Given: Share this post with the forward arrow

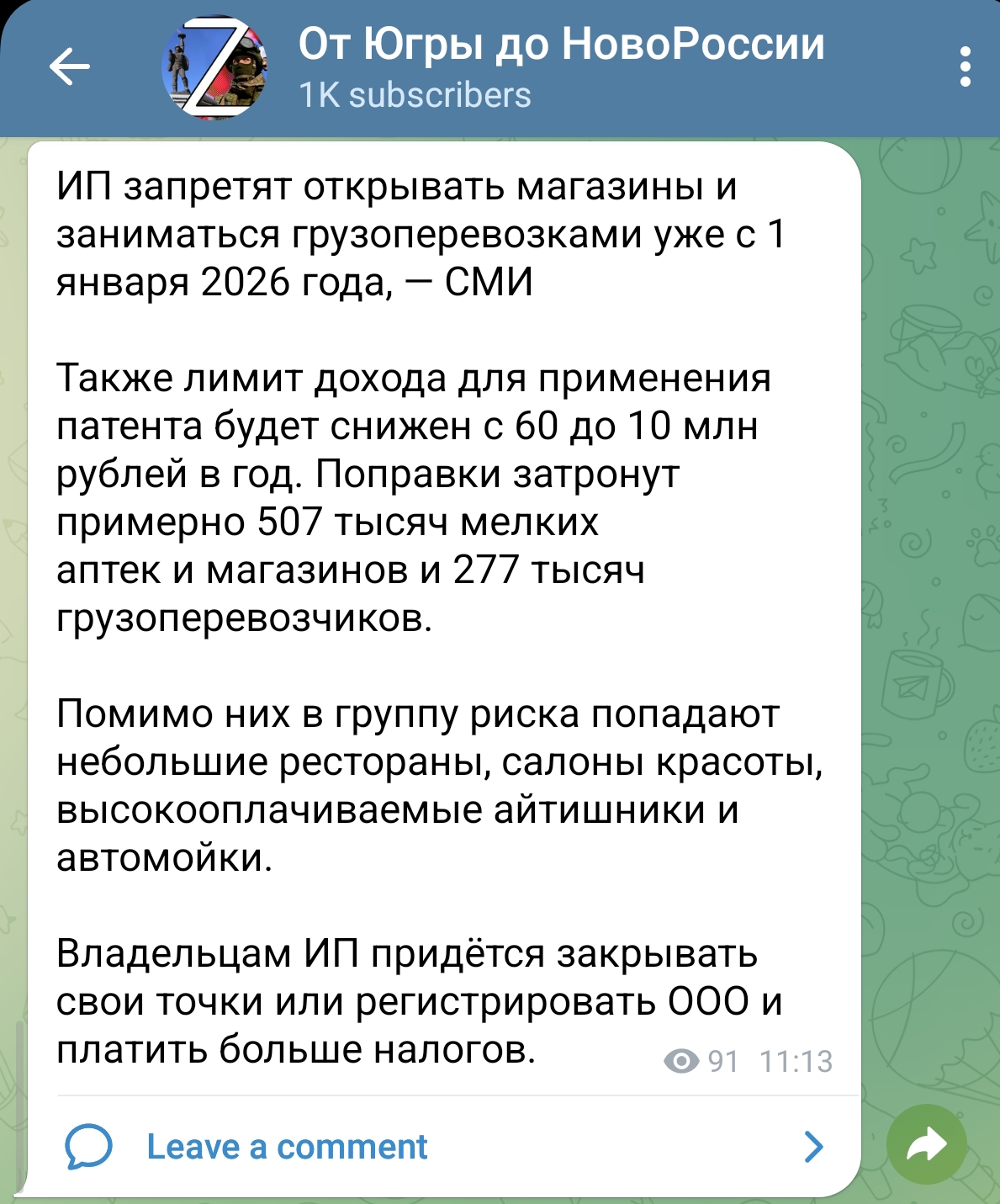Looking at the screenshot, I should pyautogui.click(x=926, y=1144).
